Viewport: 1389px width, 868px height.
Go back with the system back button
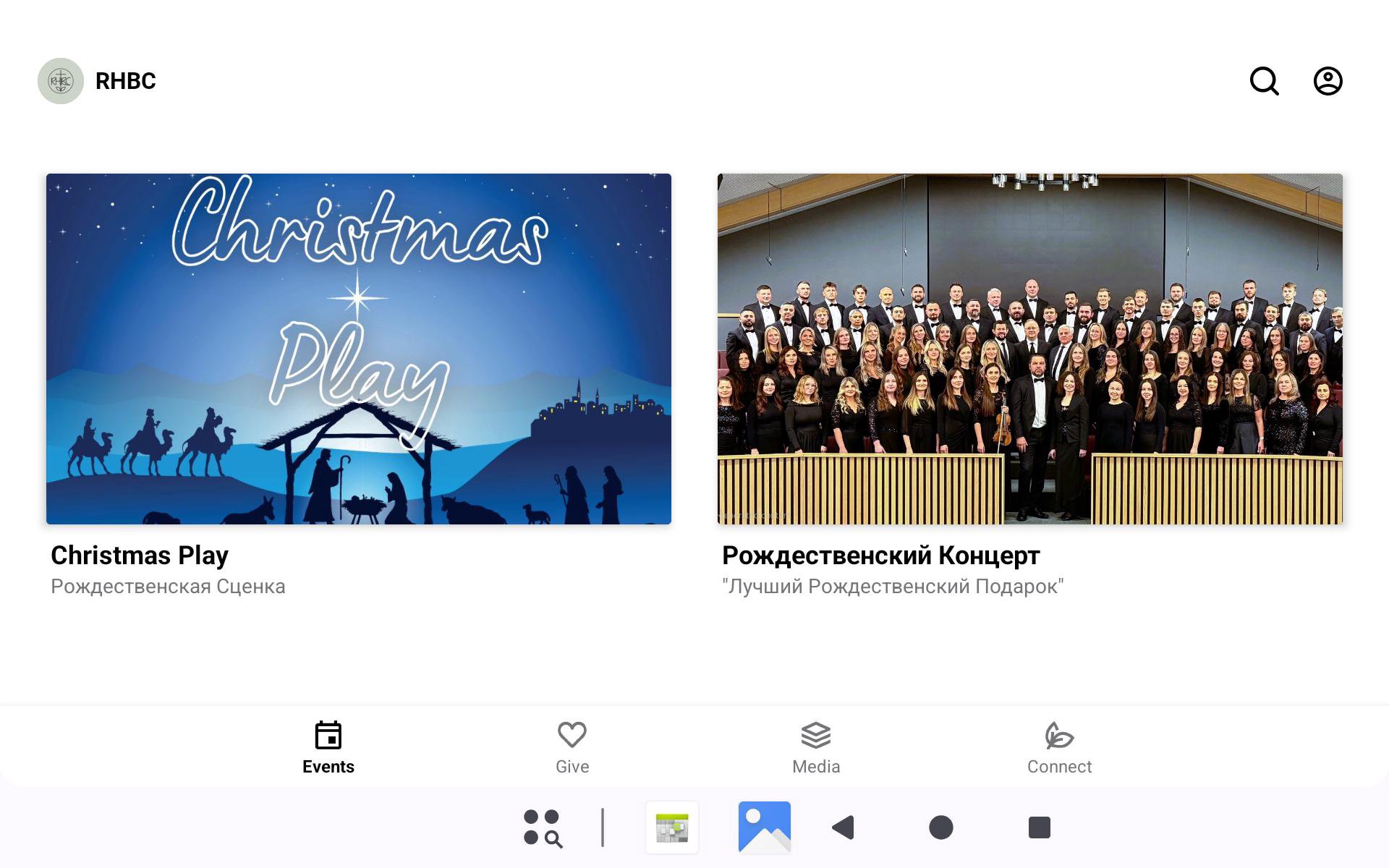tap(844, 827)
